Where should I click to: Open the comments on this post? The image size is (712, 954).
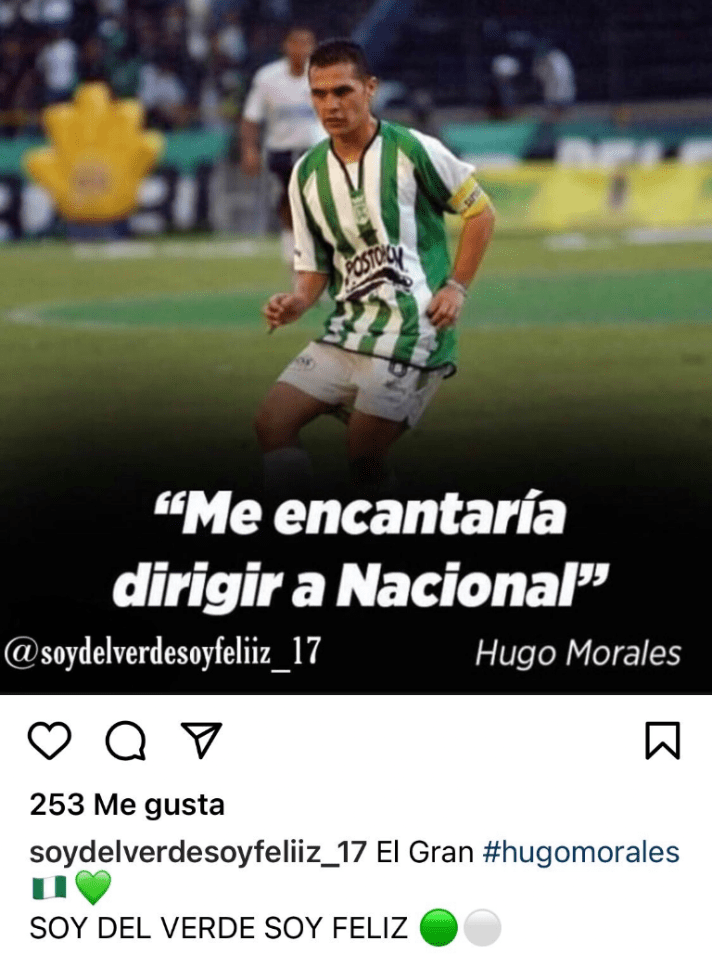pos(125,740)
